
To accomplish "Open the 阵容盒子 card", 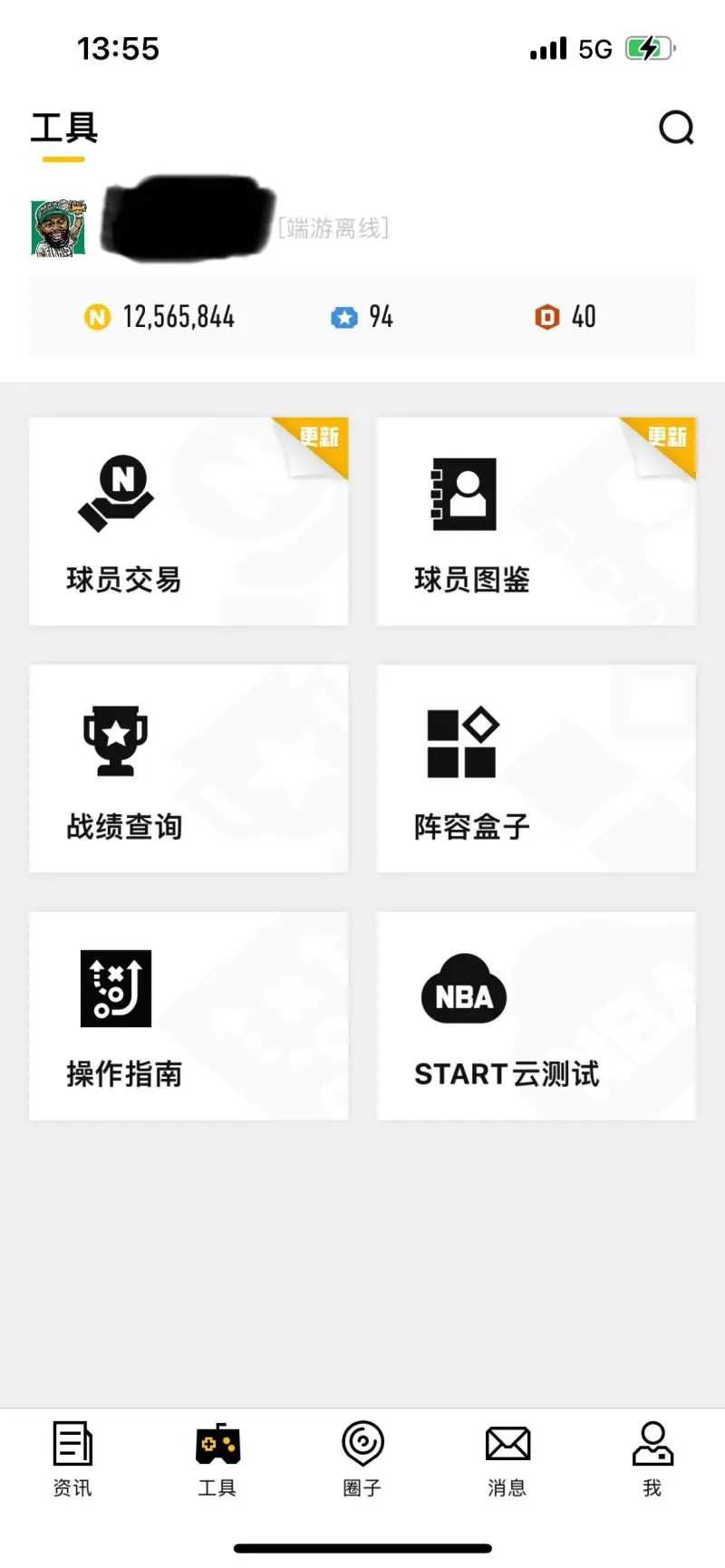I will 536,769.
